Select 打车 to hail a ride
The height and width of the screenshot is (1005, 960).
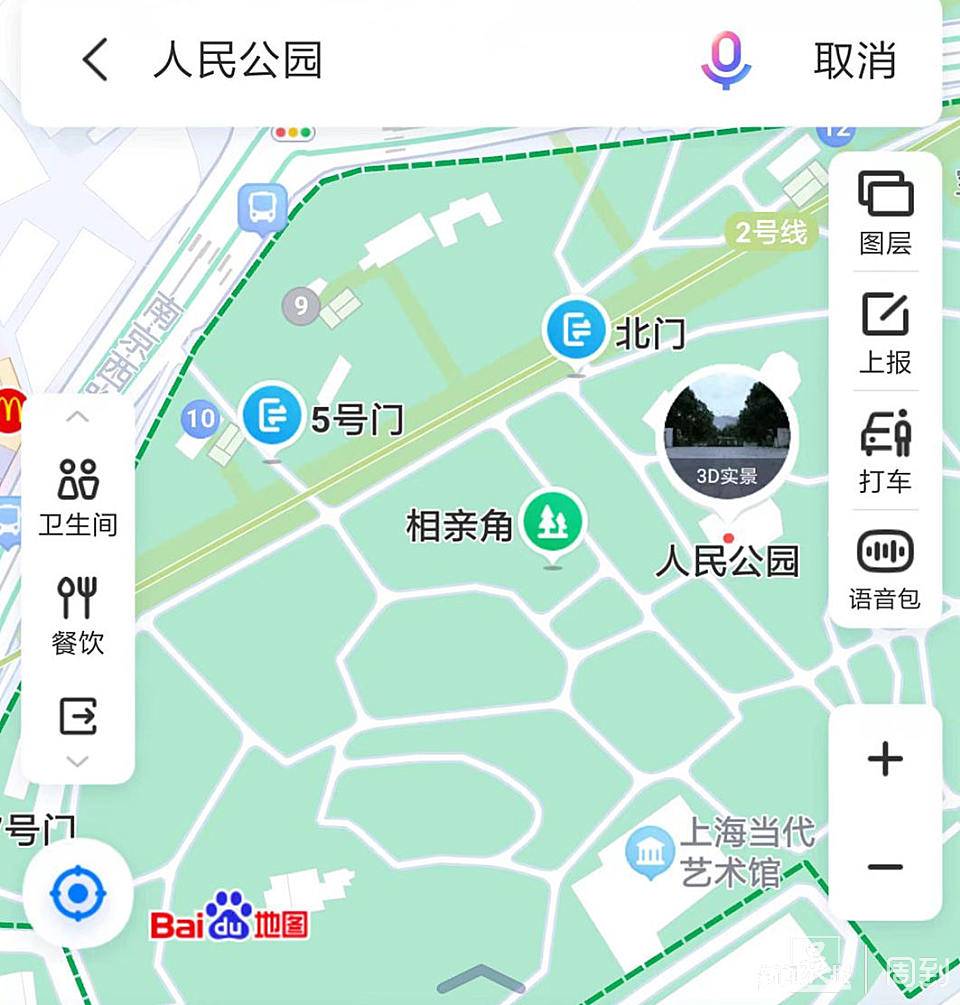tap(885, 452)
